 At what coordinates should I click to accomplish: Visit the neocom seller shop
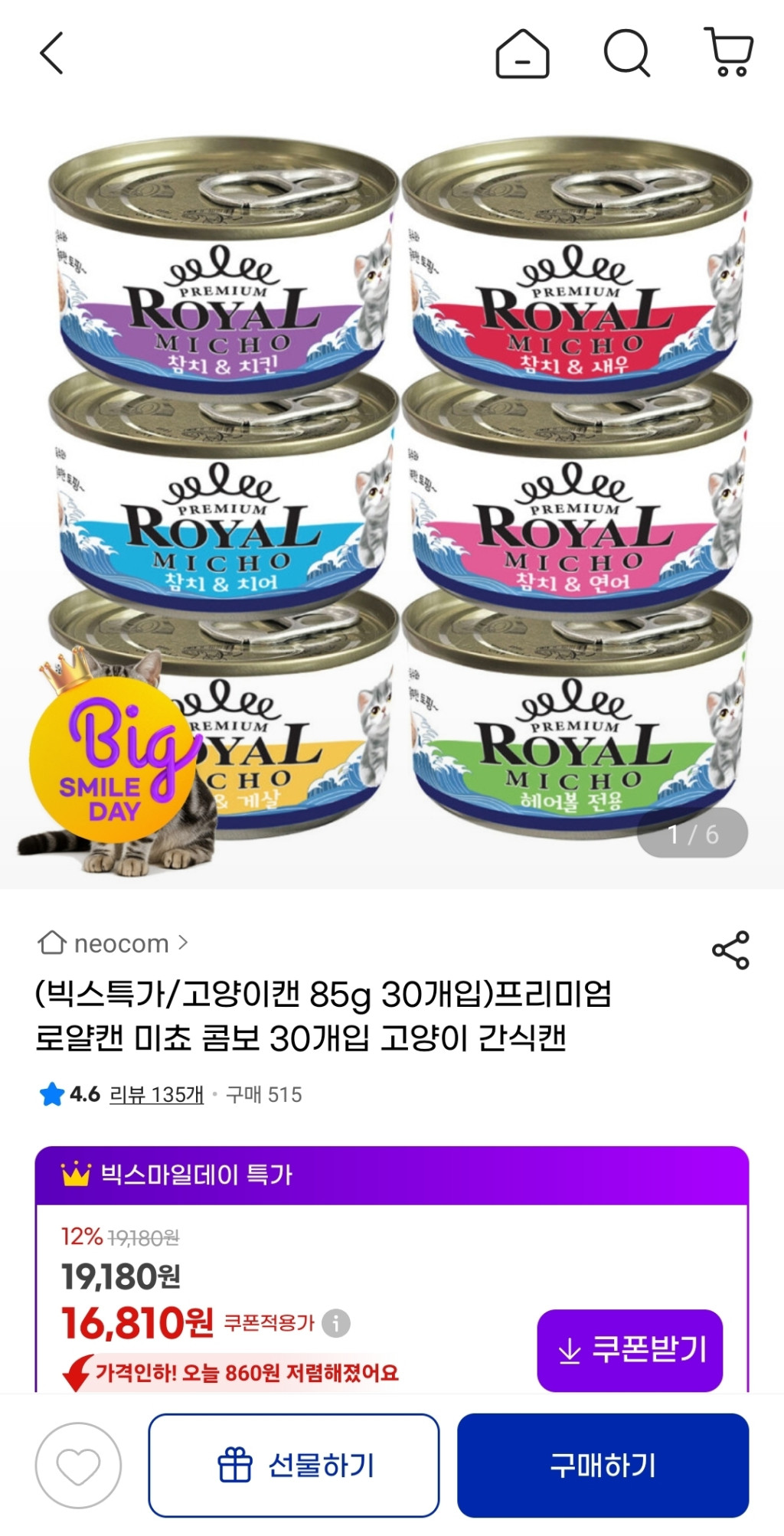(x=113, y=943)
